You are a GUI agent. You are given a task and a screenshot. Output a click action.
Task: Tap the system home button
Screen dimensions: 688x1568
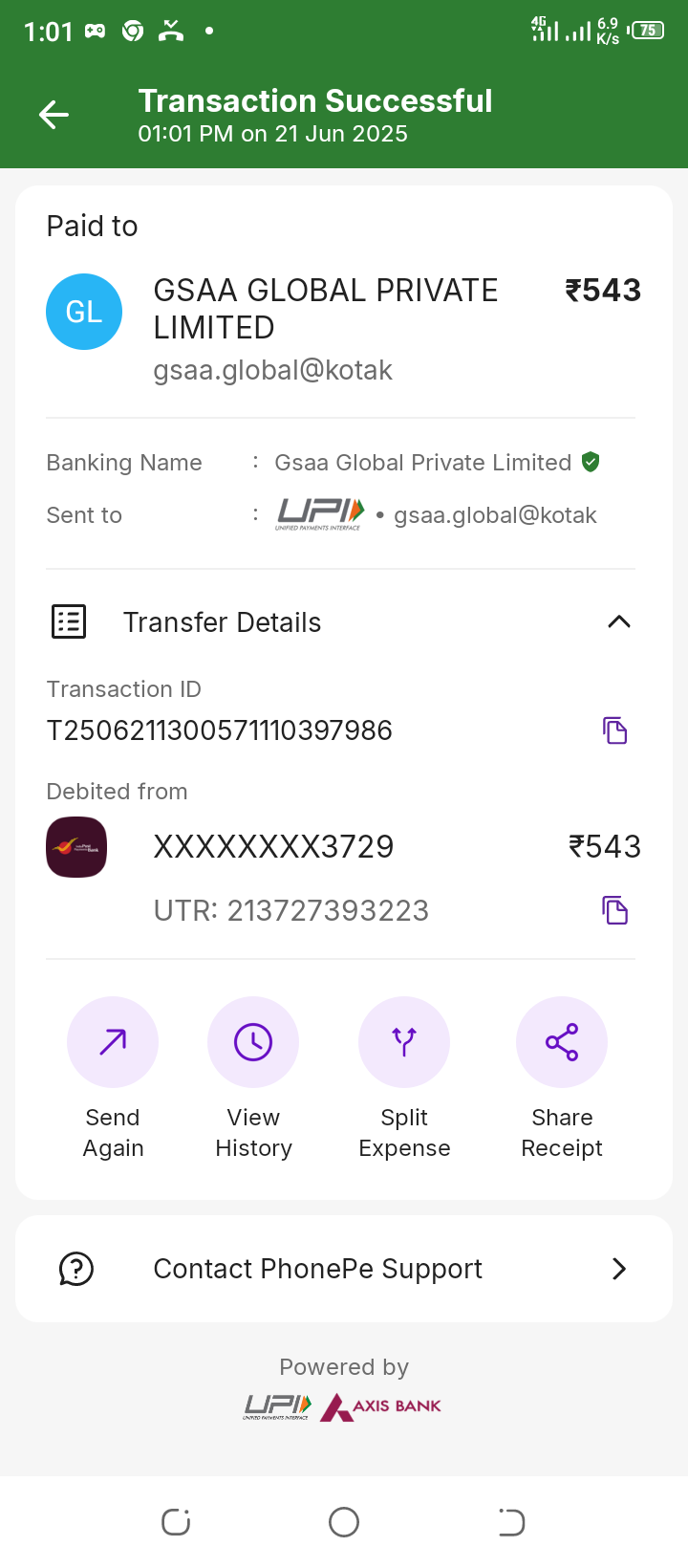(344, 1522)
